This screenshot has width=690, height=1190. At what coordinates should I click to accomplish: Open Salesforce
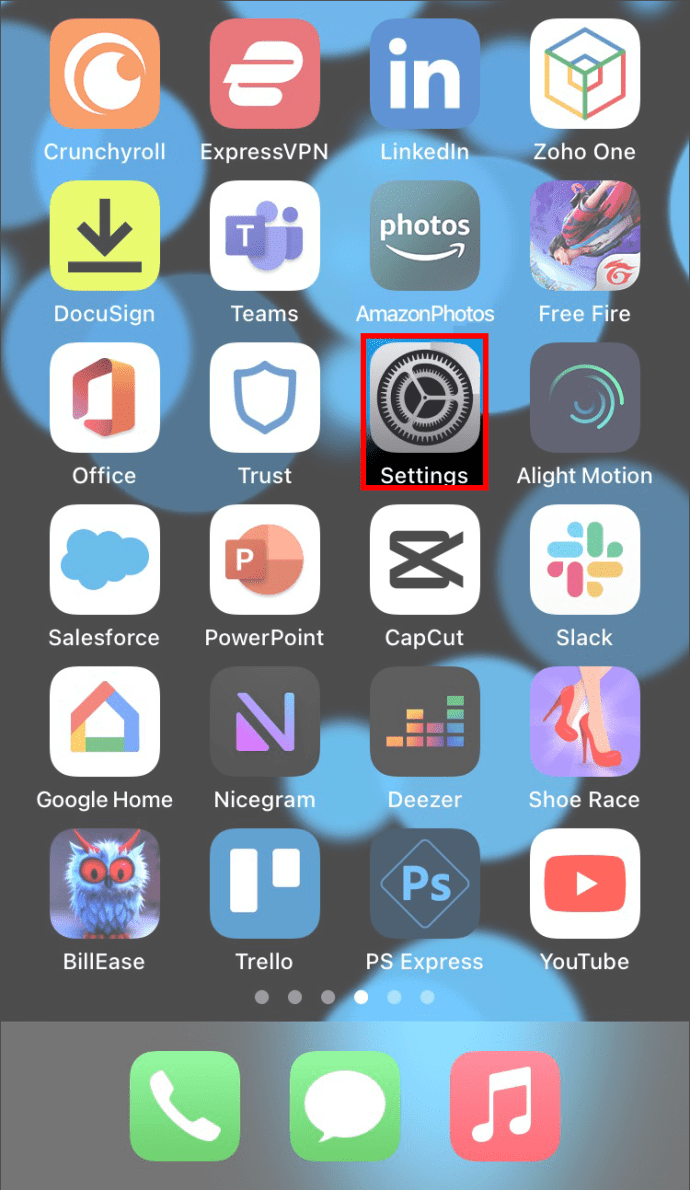coord(105,560)
